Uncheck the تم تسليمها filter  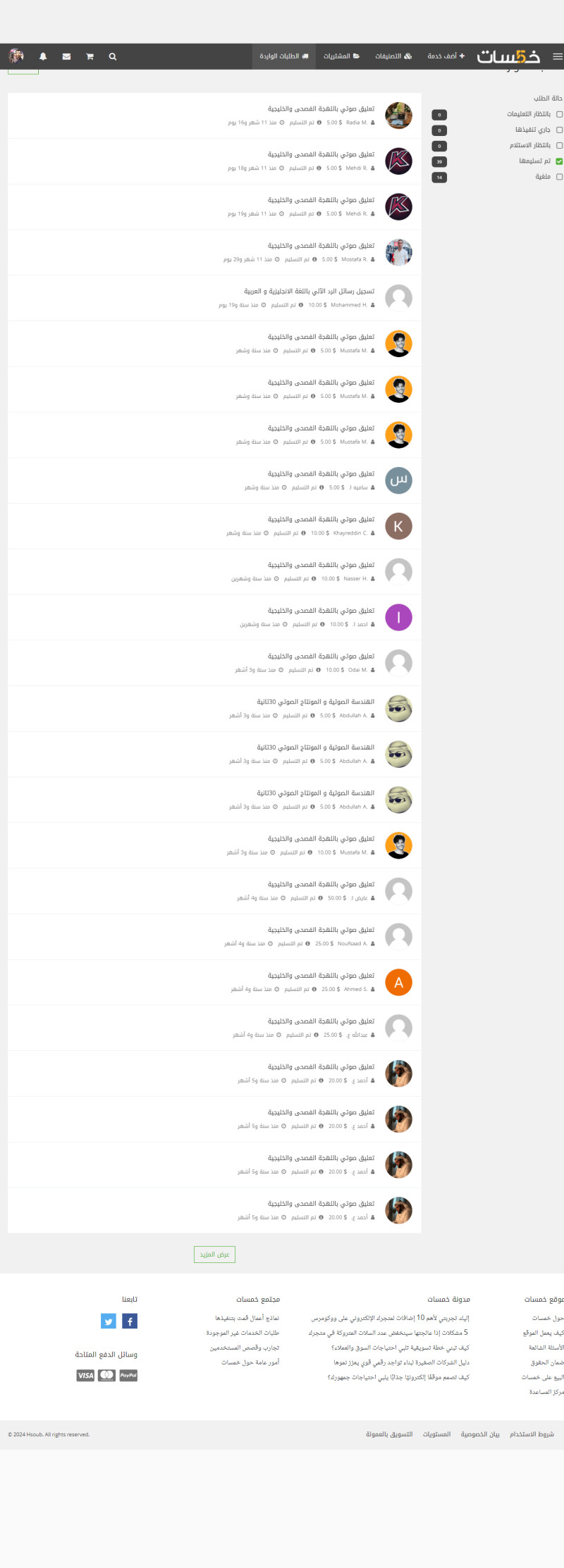pos(559,161)
